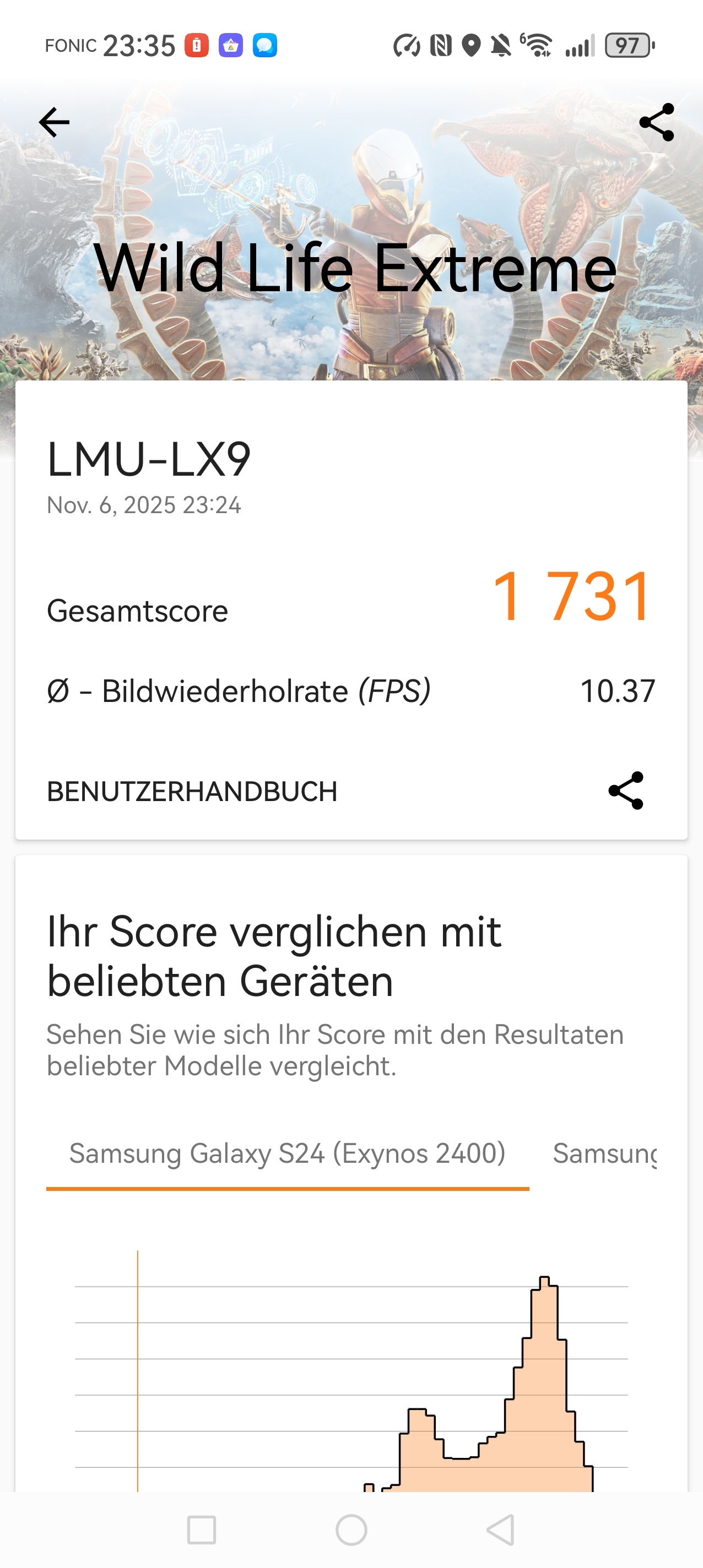Image resolution: width=703 pixels, height=1568 pixels.
Task: Go back using the top-left arrow
Action: 54,122
